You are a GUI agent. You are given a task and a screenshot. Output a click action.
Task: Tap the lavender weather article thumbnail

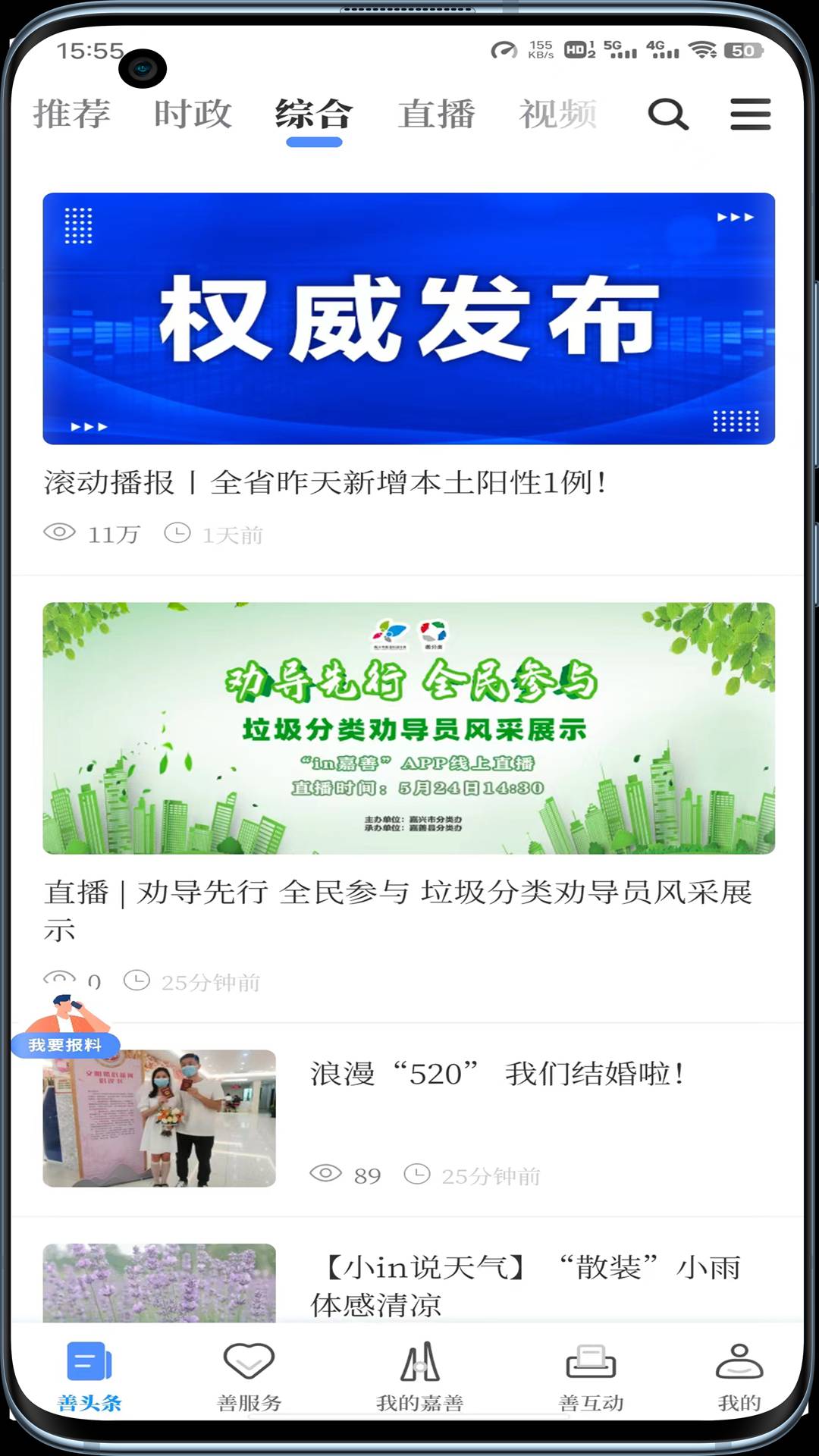click(x=159, y=1282)
